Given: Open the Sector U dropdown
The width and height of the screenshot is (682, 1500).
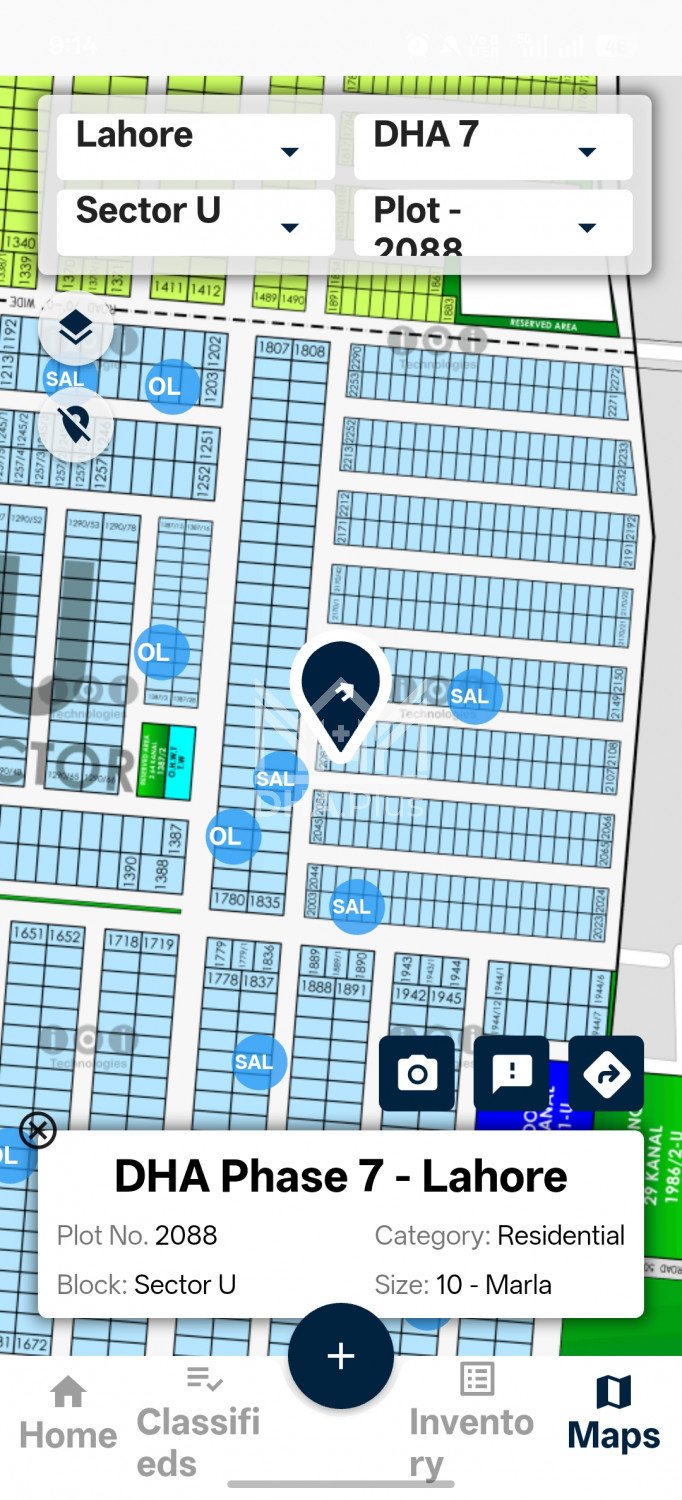Looking at the screenshot, I should [x=195, y=223].
